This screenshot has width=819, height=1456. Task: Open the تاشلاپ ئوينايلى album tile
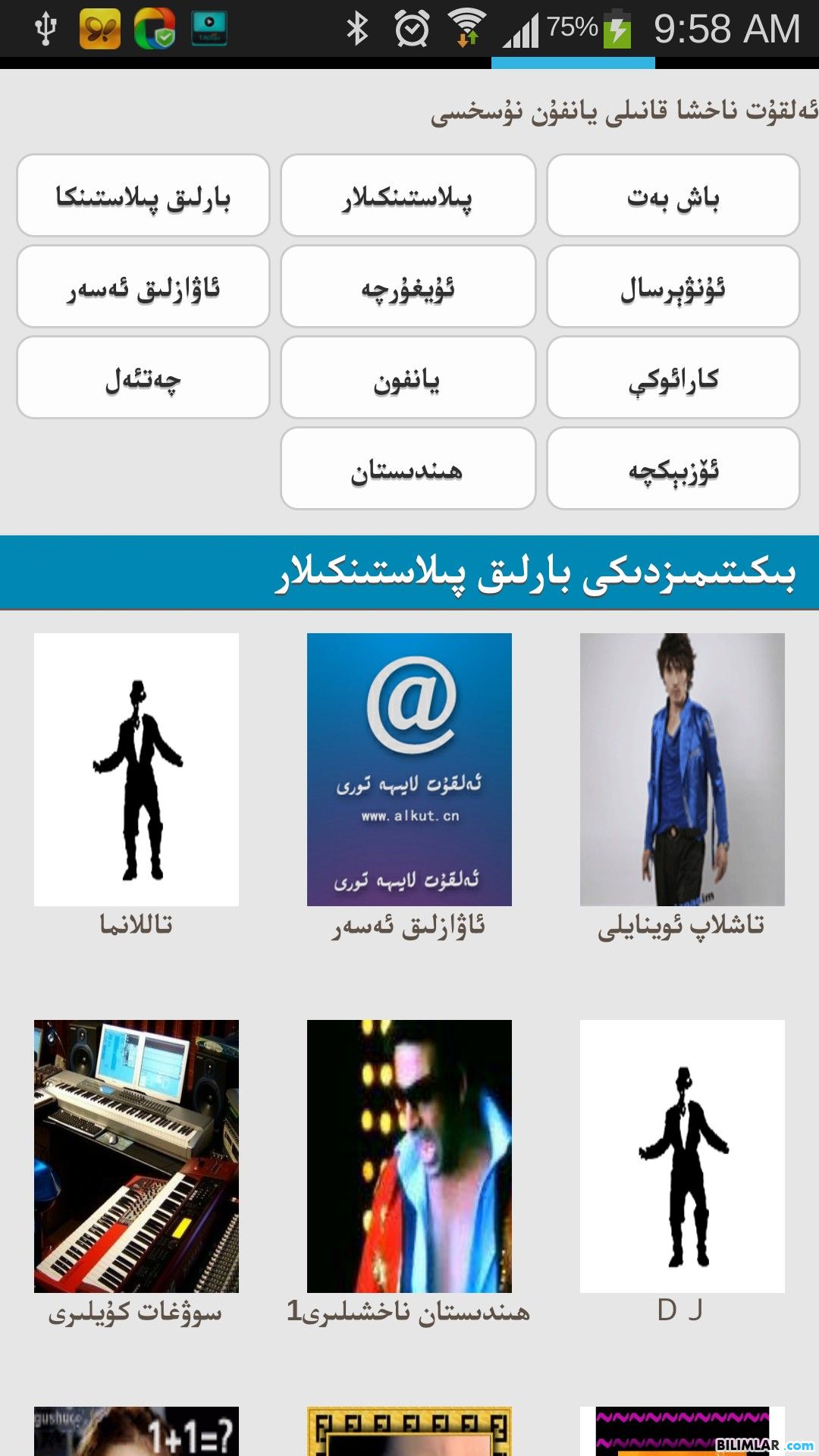click(682, 770)
